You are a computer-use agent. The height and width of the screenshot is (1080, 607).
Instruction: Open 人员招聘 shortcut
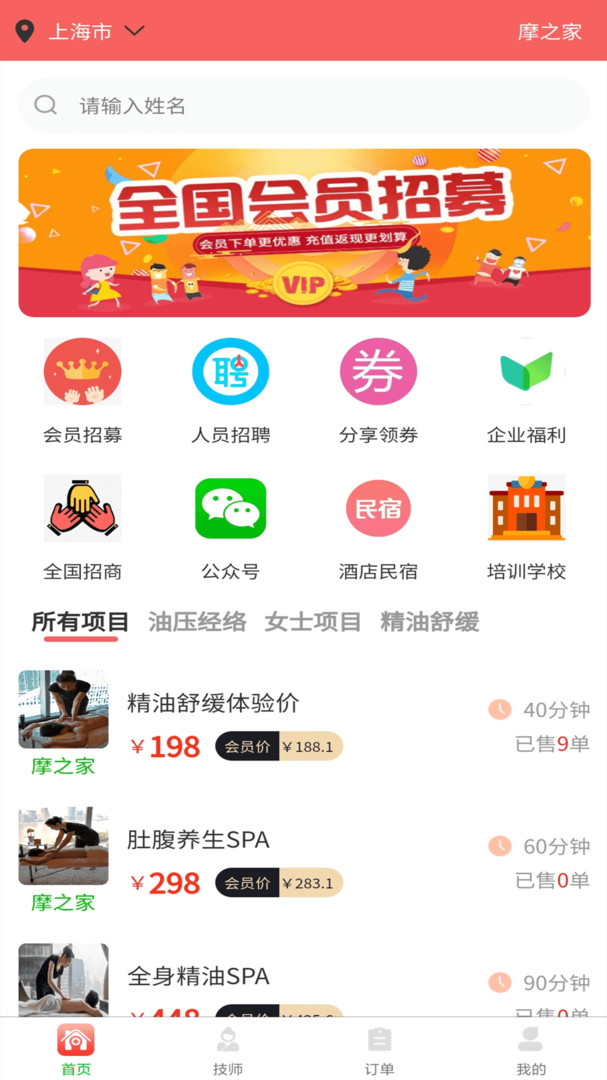[x=230, y=391]
